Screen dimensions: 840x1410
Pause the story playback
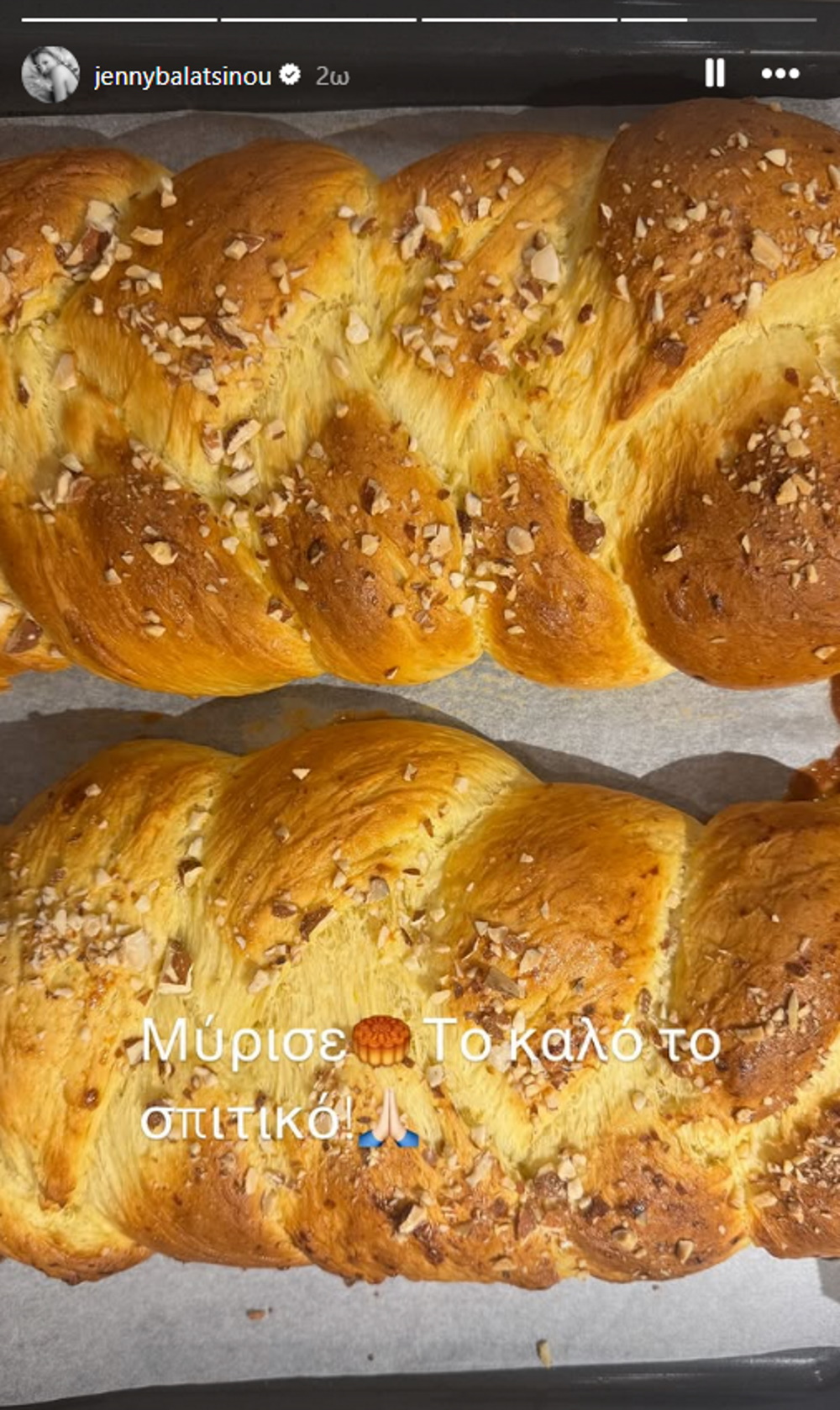pyautogui.click(x=714, y=74)
